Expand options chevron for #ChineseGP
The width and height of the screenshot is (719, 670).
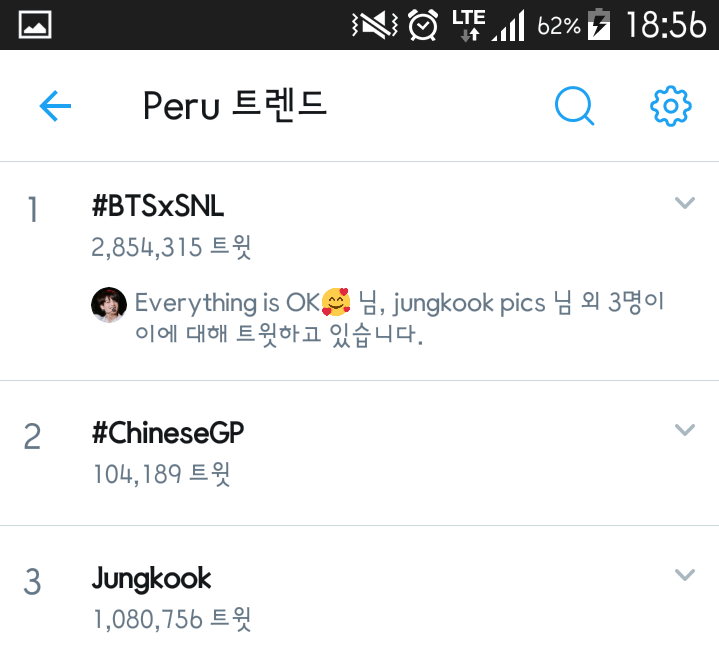(x=685, y=430)
